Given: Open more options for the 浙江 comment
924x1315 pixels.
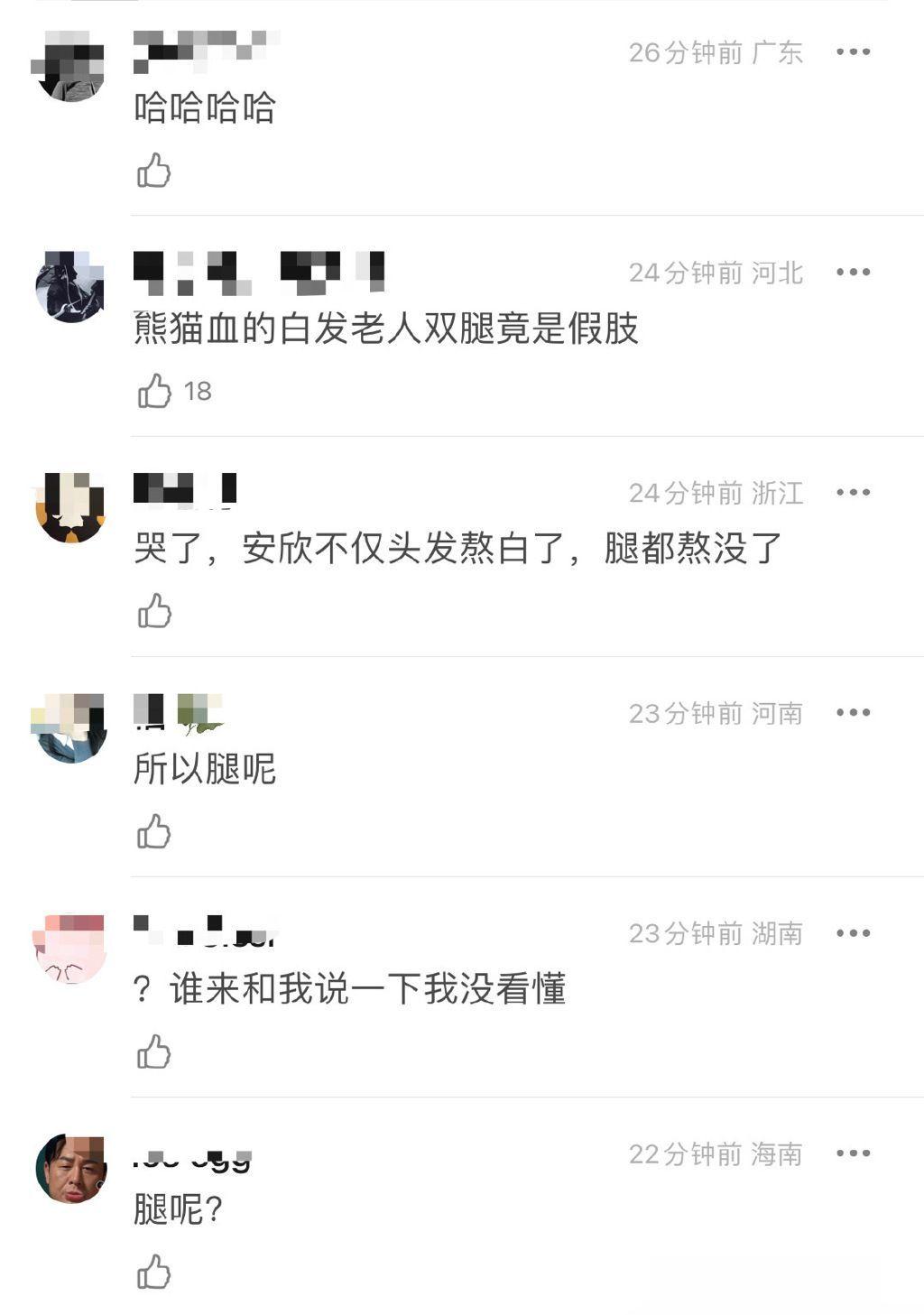Looking at the screenshot, I should (x=853, y=493).
